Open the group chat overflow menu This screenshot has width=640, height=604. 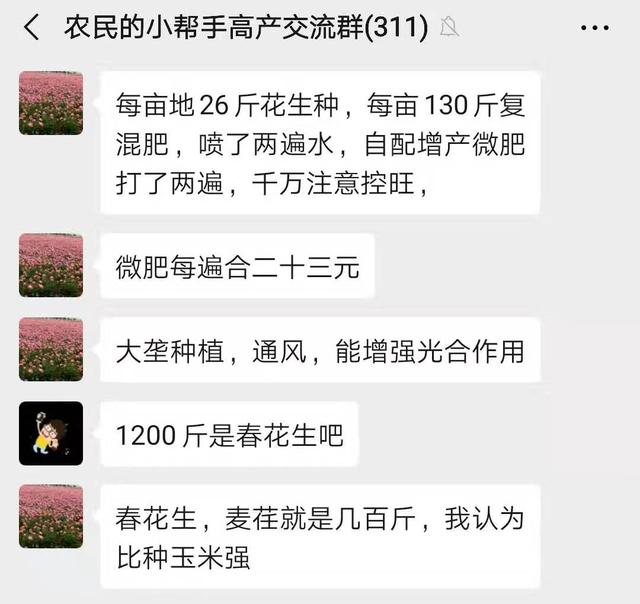click(595, 28)
